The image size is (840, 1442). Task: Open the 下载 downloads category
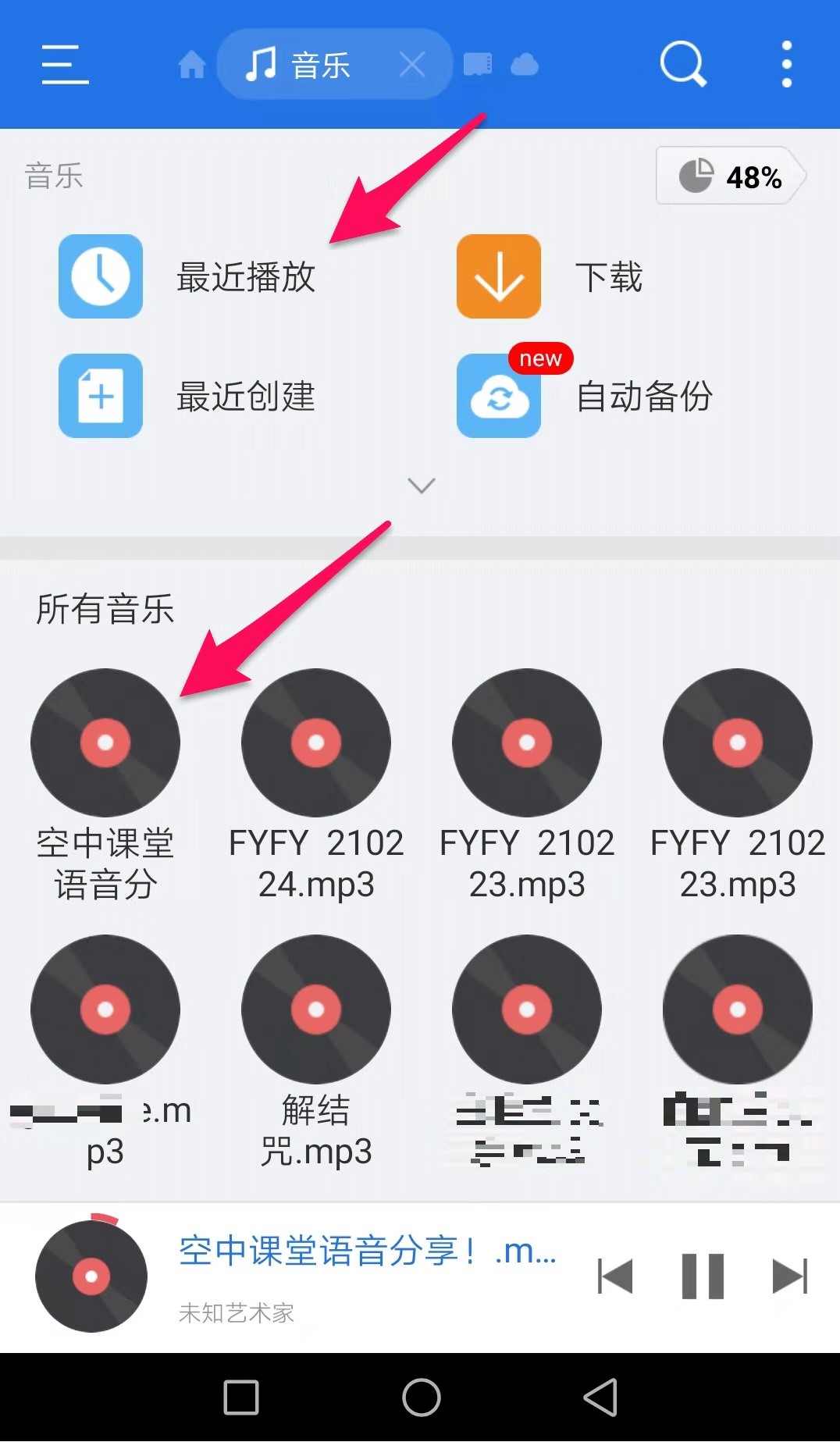[550, 277]
